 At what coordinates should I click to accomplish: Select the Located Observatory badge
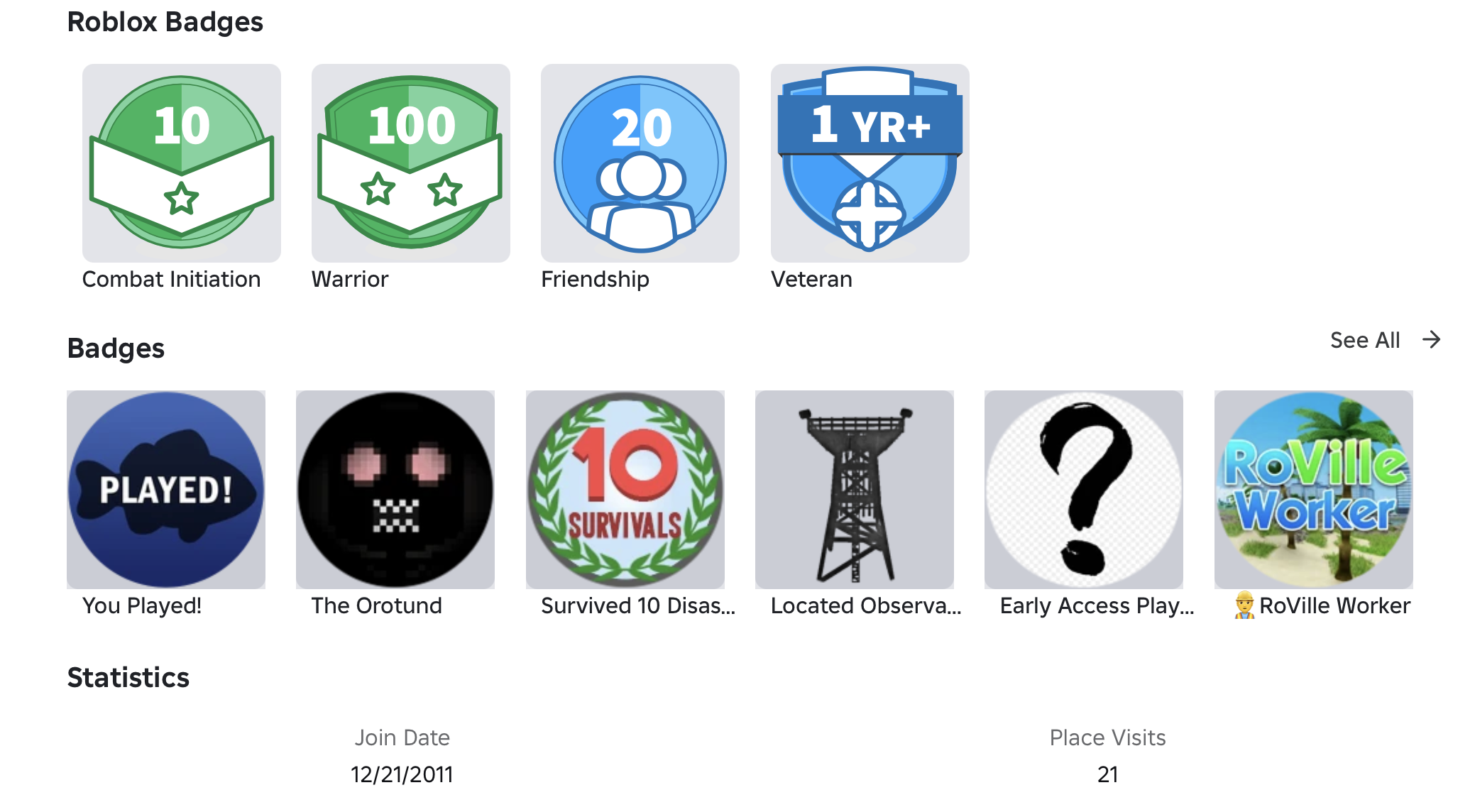pyautogui.click(x=855, y=490)
